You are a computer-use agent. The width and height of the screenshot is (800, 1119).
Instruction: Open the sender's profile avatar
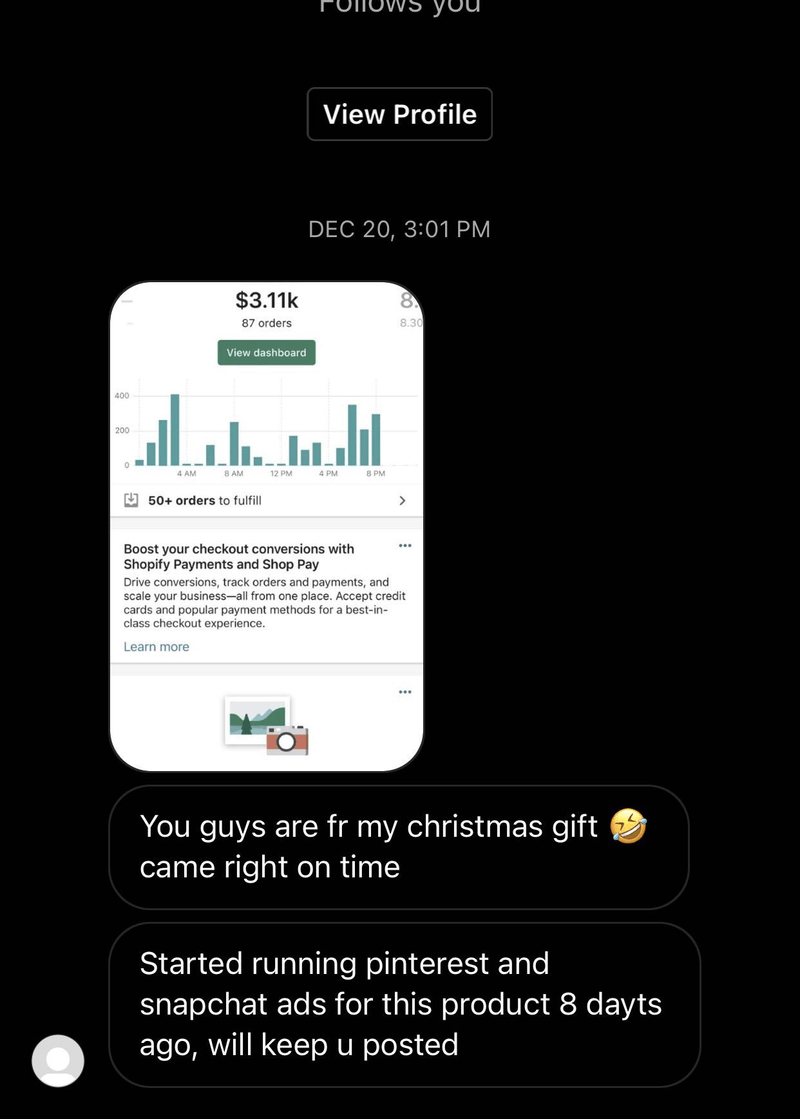[x=58, y=1060]
